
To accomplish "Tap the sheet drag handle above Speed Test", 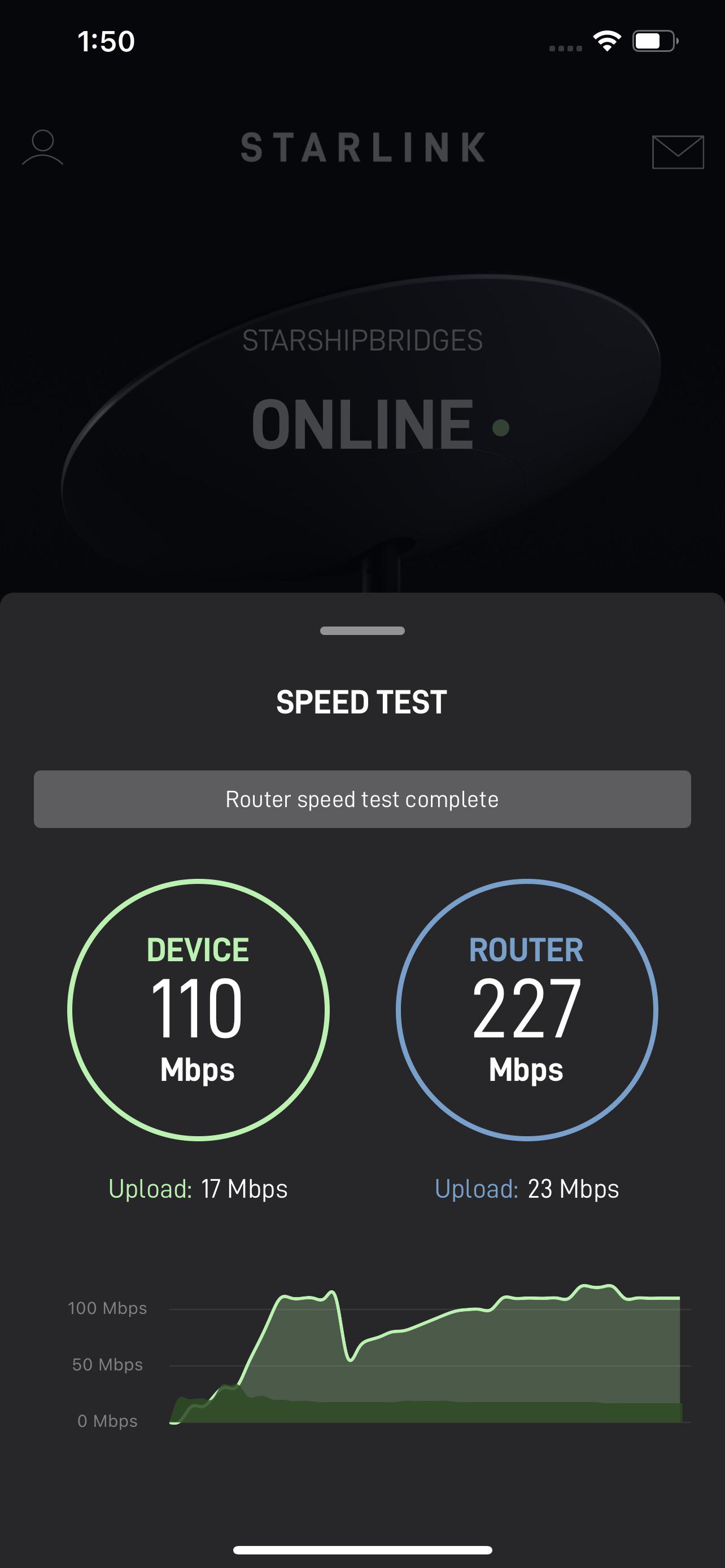I will 362,632.
